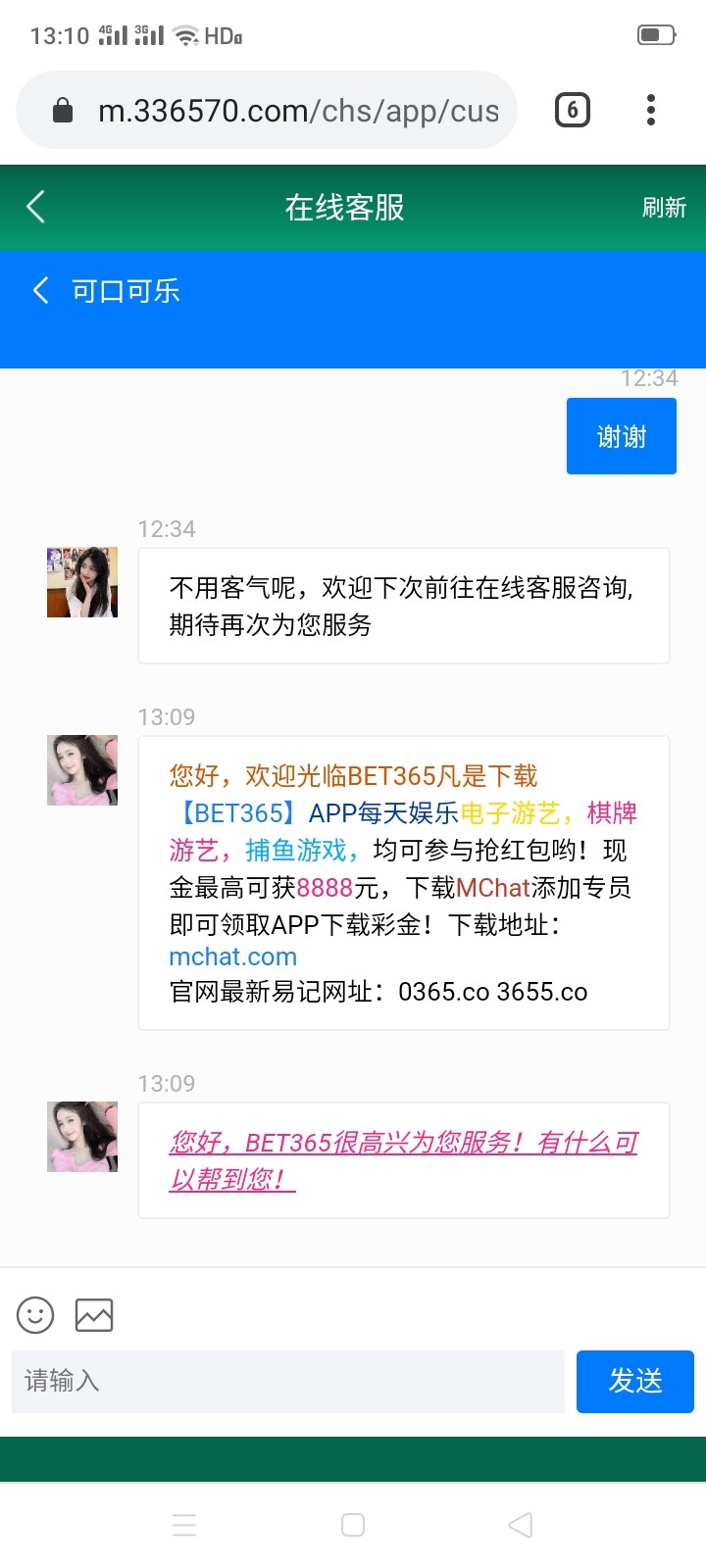This screenshot has width=706, height=1568.
Task: Send the message with 发送
Action: click(634, 1382)
